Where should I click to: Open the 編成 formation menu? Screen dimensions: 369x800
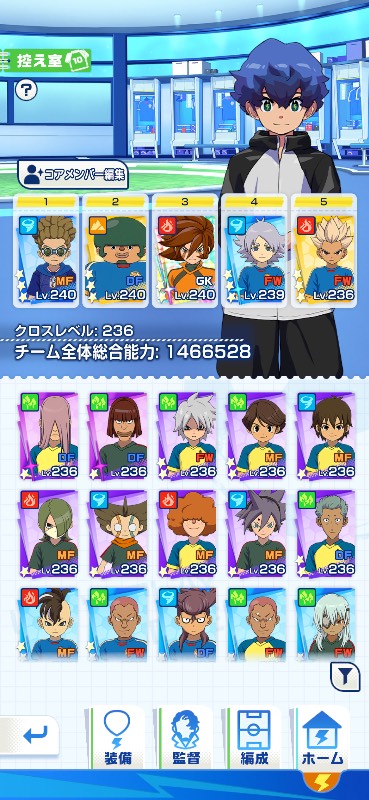click(x=254, y=737)
